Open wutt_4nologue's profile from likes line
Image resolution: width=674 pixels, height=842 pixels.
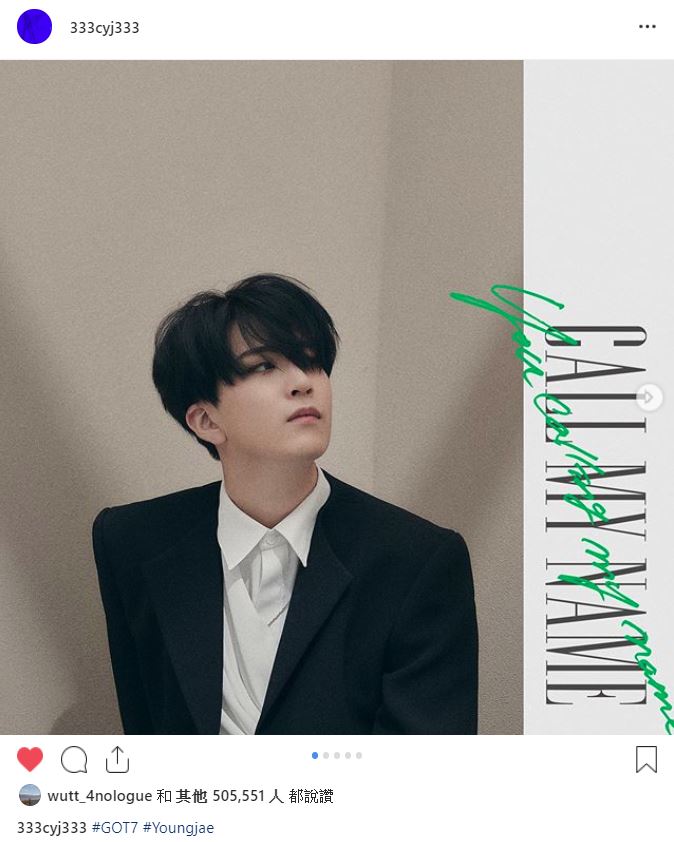(x=99, y=796)
